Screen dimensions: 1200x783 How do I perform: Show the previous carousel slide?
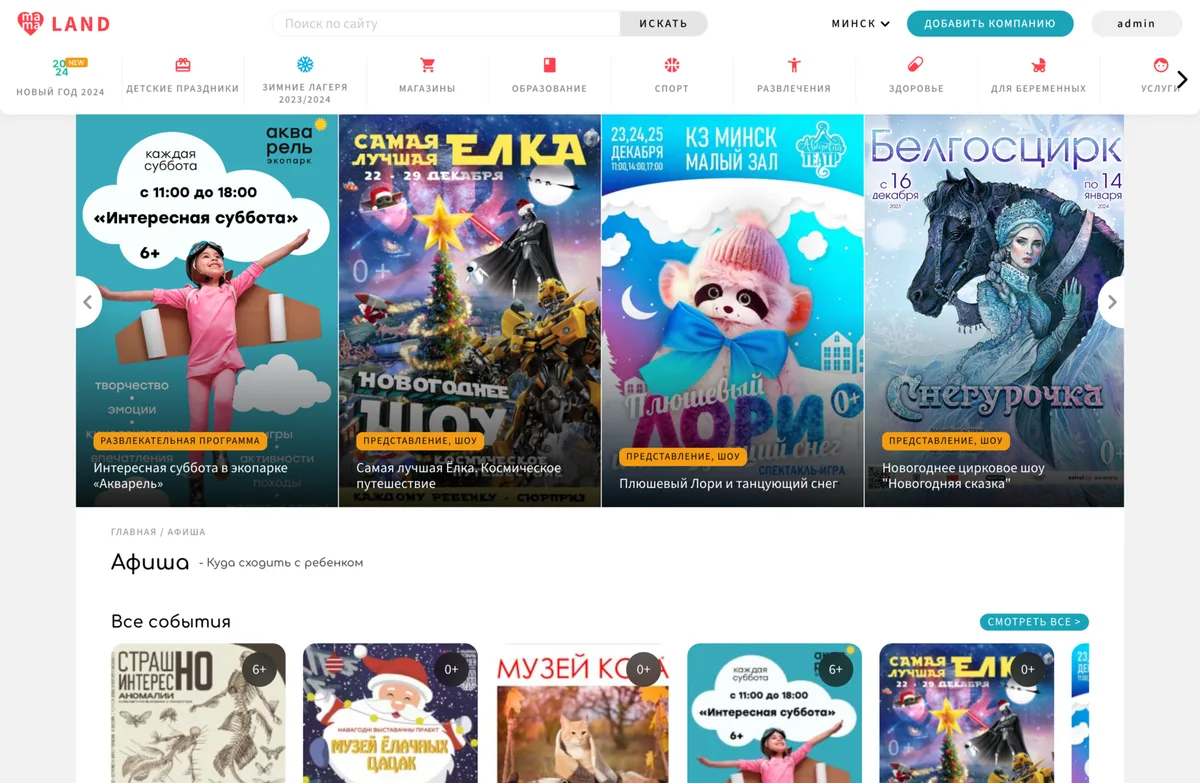coord(88,302)
